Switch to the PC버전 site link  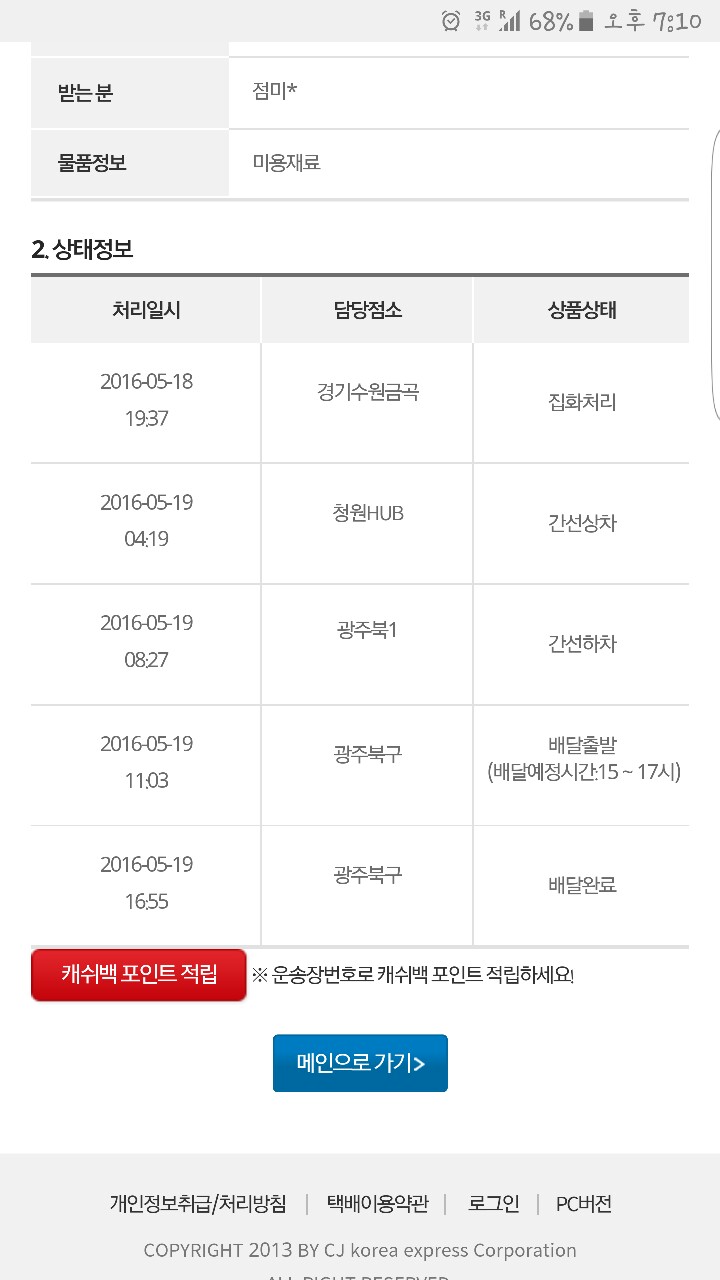coord(584,1204)
